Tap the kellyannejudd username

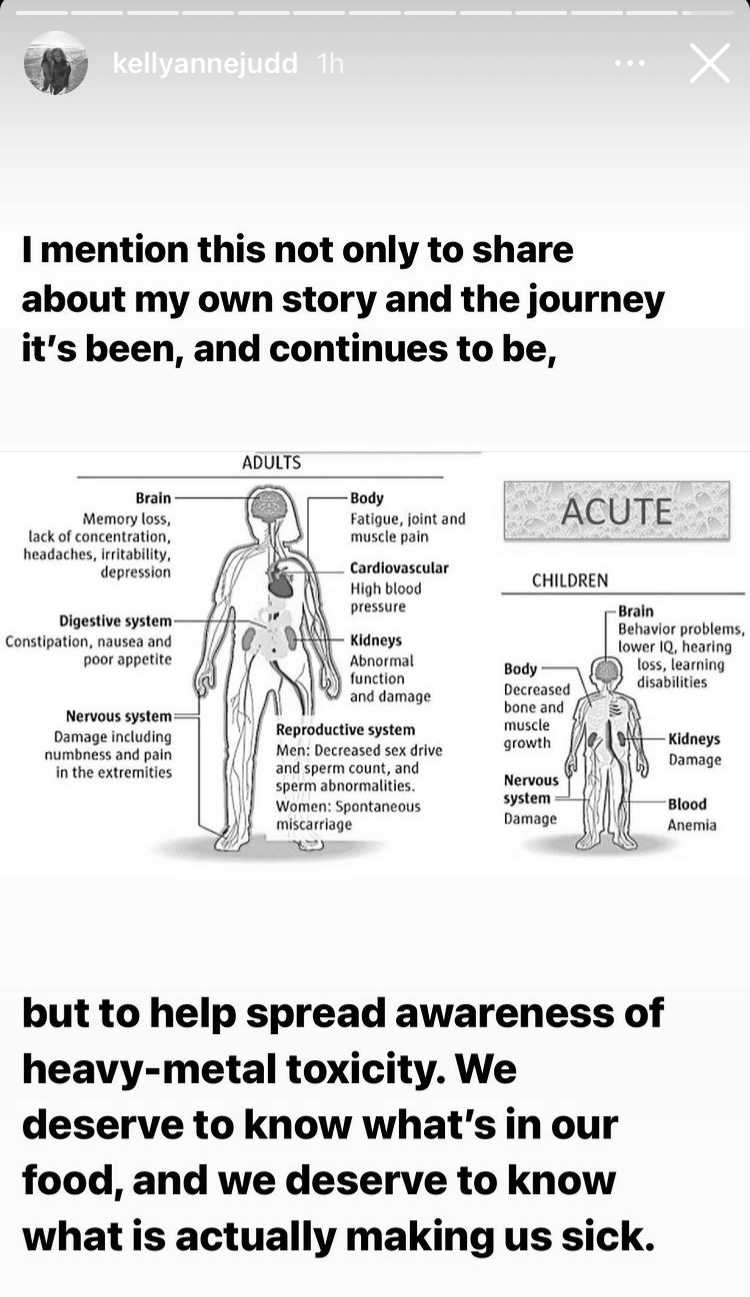[205, 64]
